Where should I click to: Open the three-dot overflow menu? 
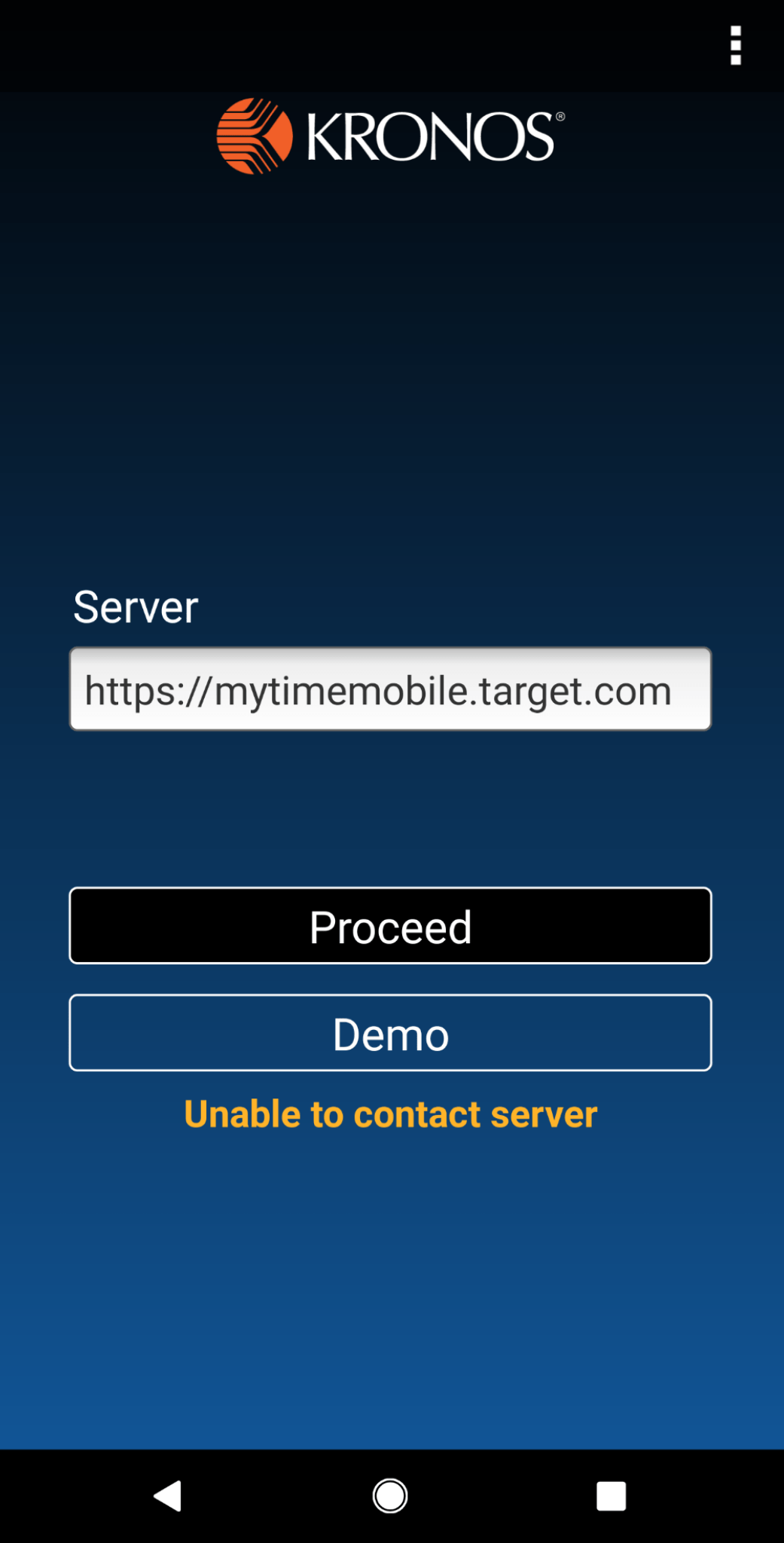(736, 46)
